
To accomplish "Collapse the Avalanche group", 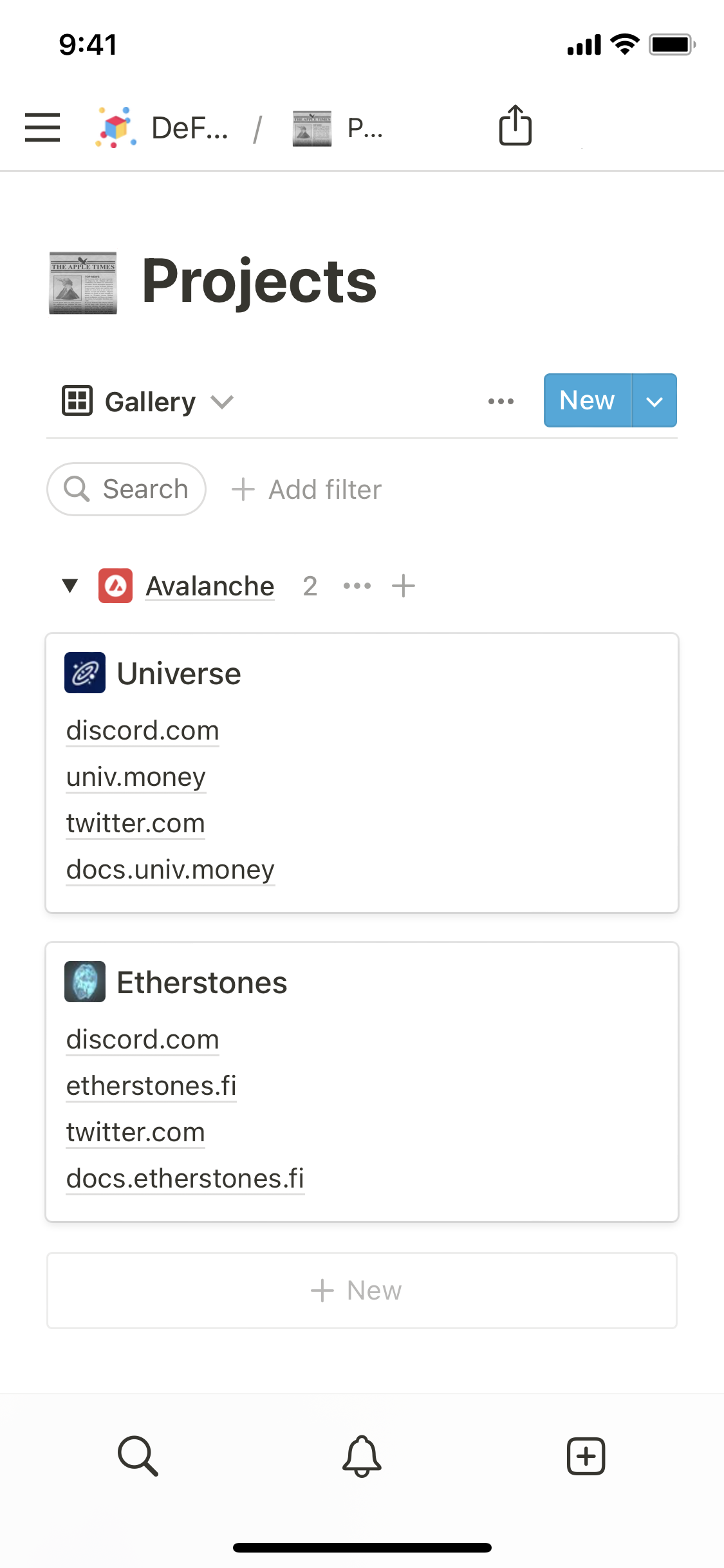I will [x=70, y=586].
